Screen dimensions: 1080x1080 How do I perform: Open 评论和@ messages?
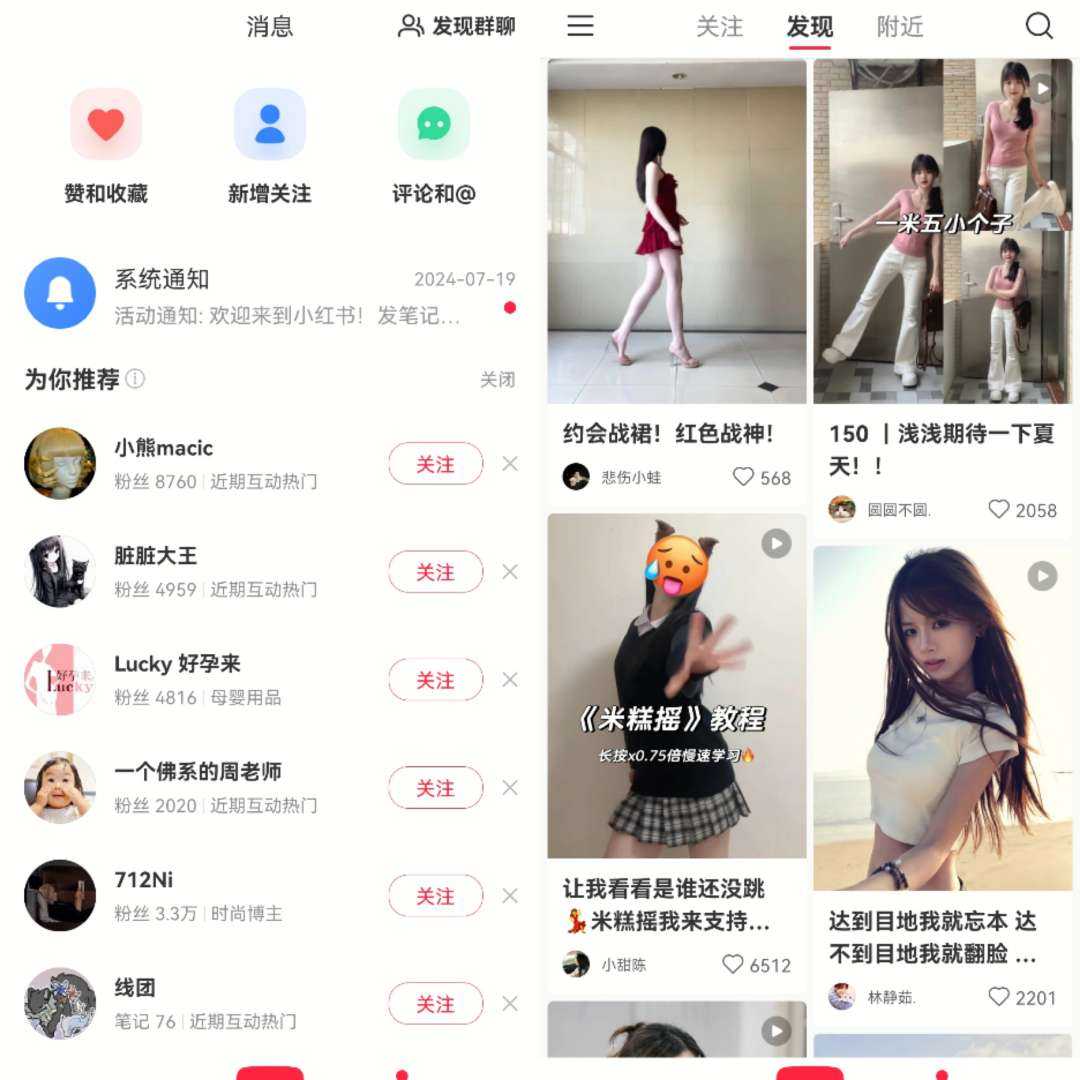tap(433, 146)
